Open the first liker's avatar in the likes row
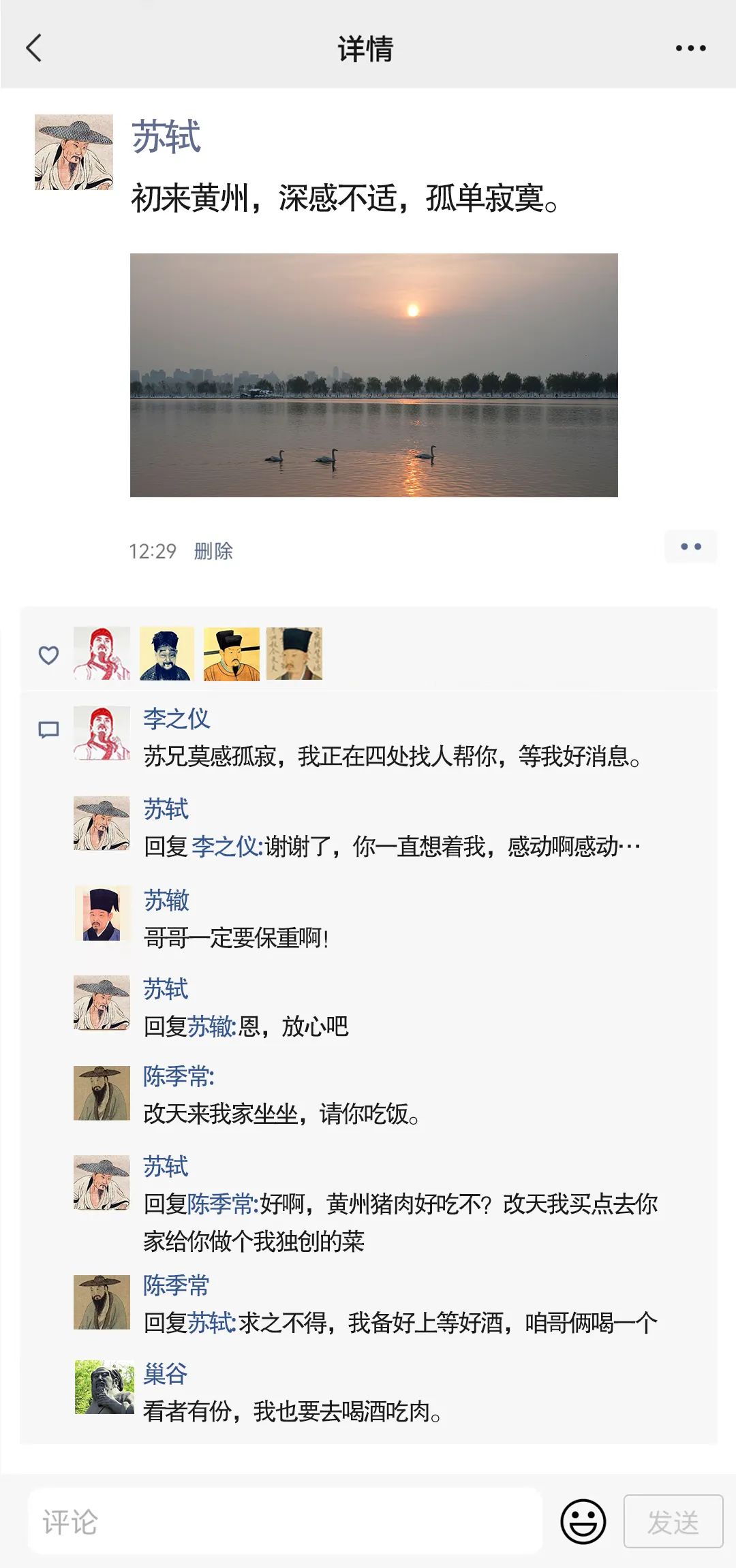 point(102,654)
